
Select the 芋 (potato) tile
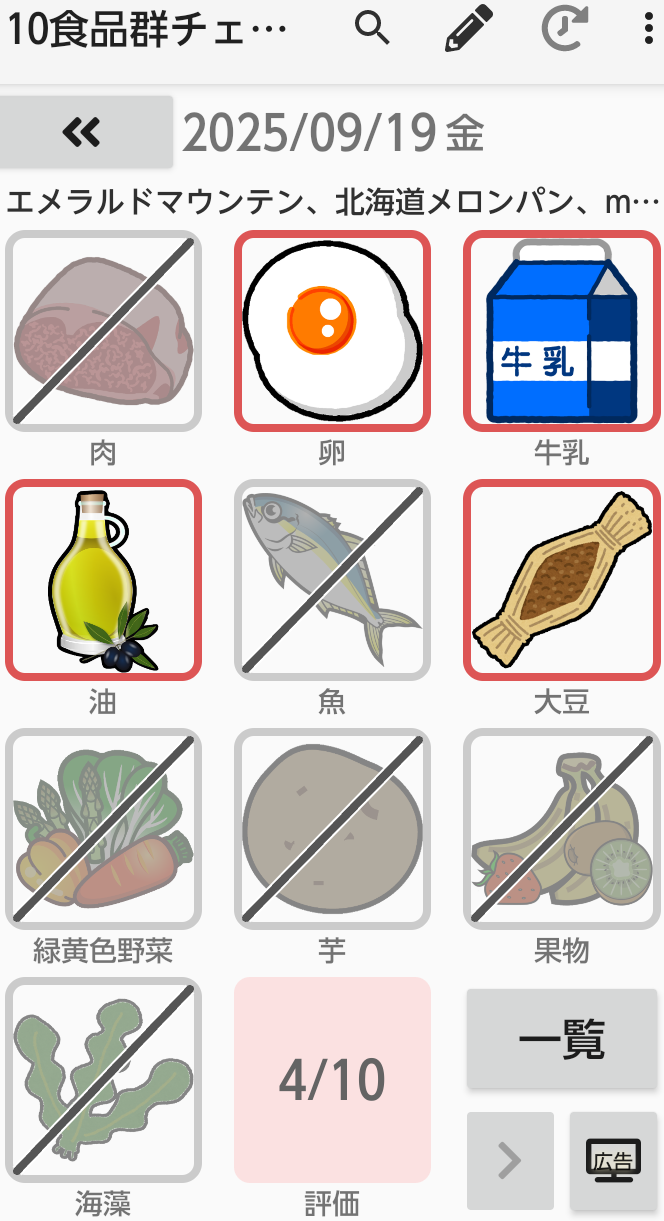click(332, 829)
